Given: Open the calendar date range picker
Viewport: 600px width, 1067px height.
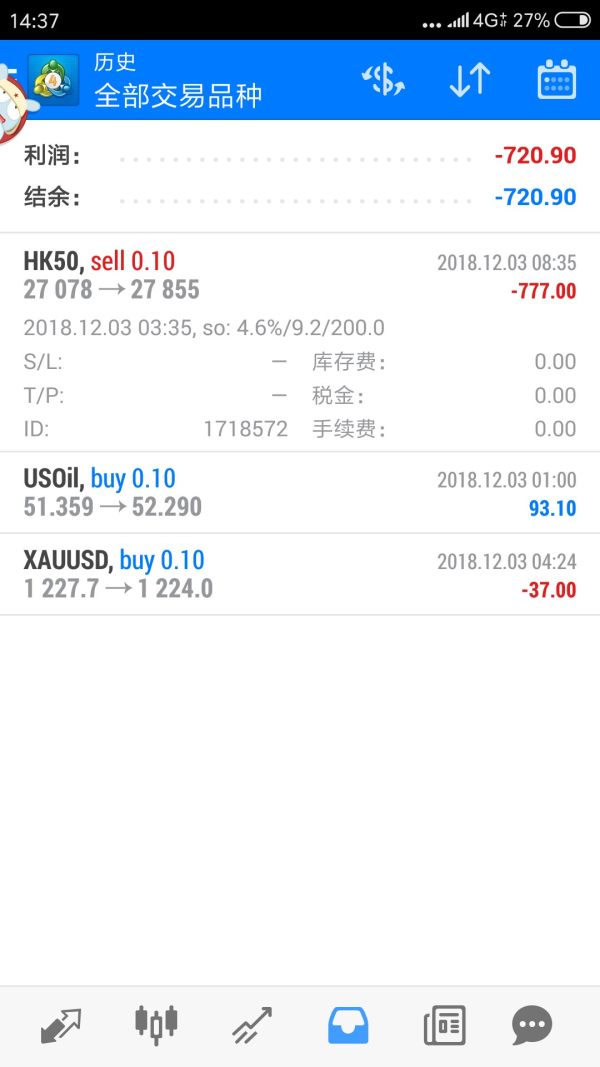Looking at the screenshot, I should tap(557, 80).
